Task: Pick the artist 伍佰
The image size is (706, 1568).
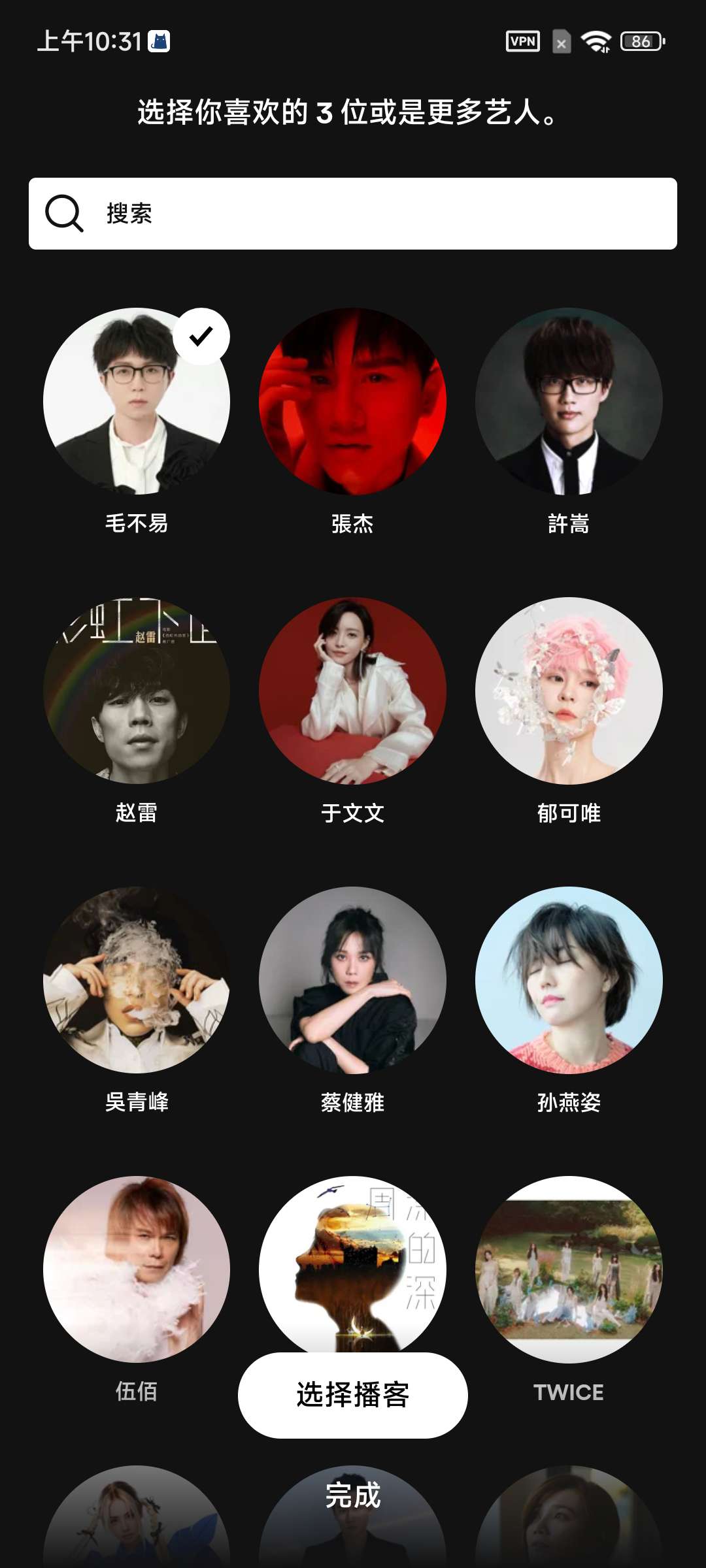Action: click(137, 1269)
